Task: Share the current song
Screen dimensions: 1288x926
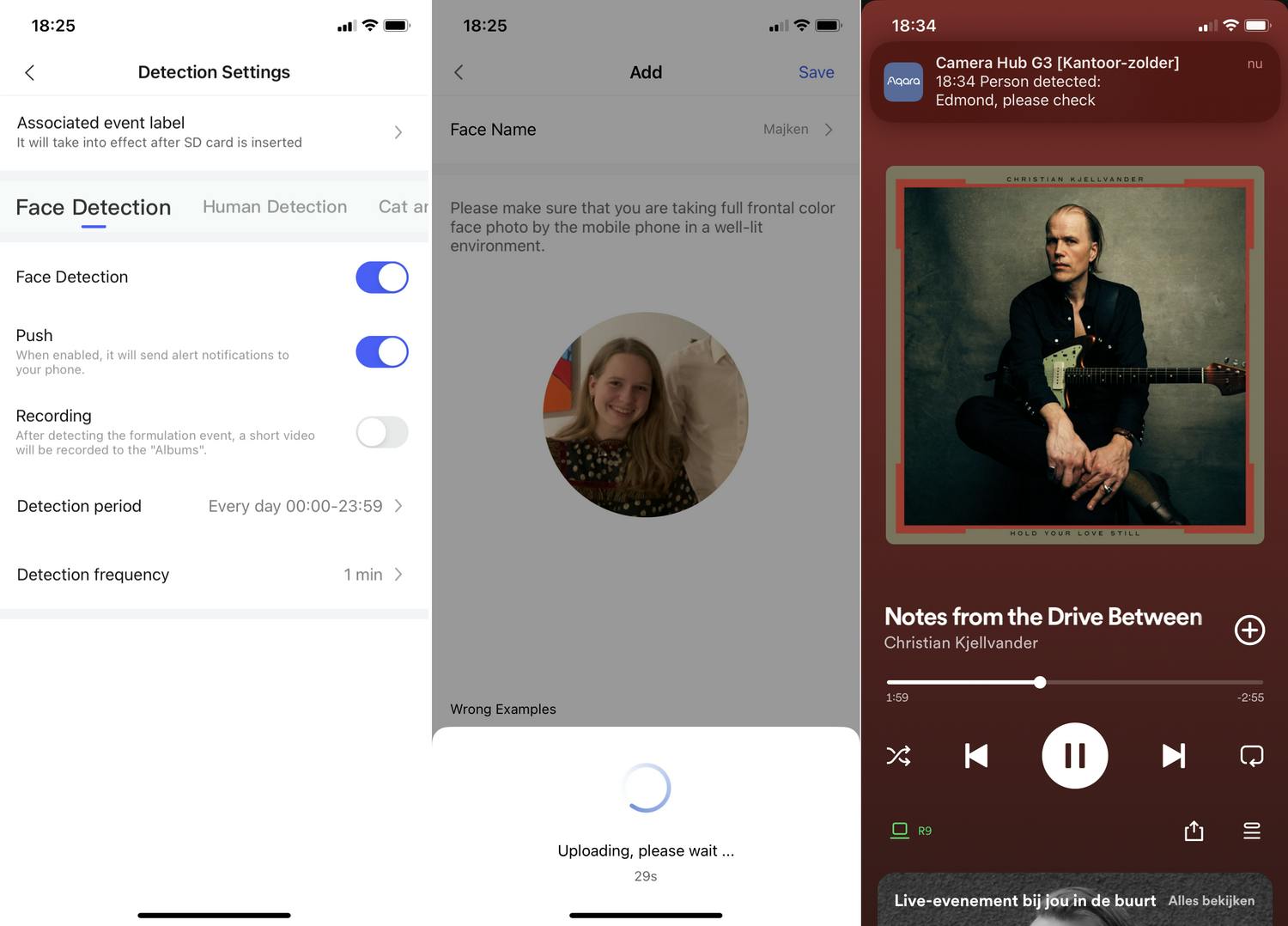Action: pos(1194,831)
